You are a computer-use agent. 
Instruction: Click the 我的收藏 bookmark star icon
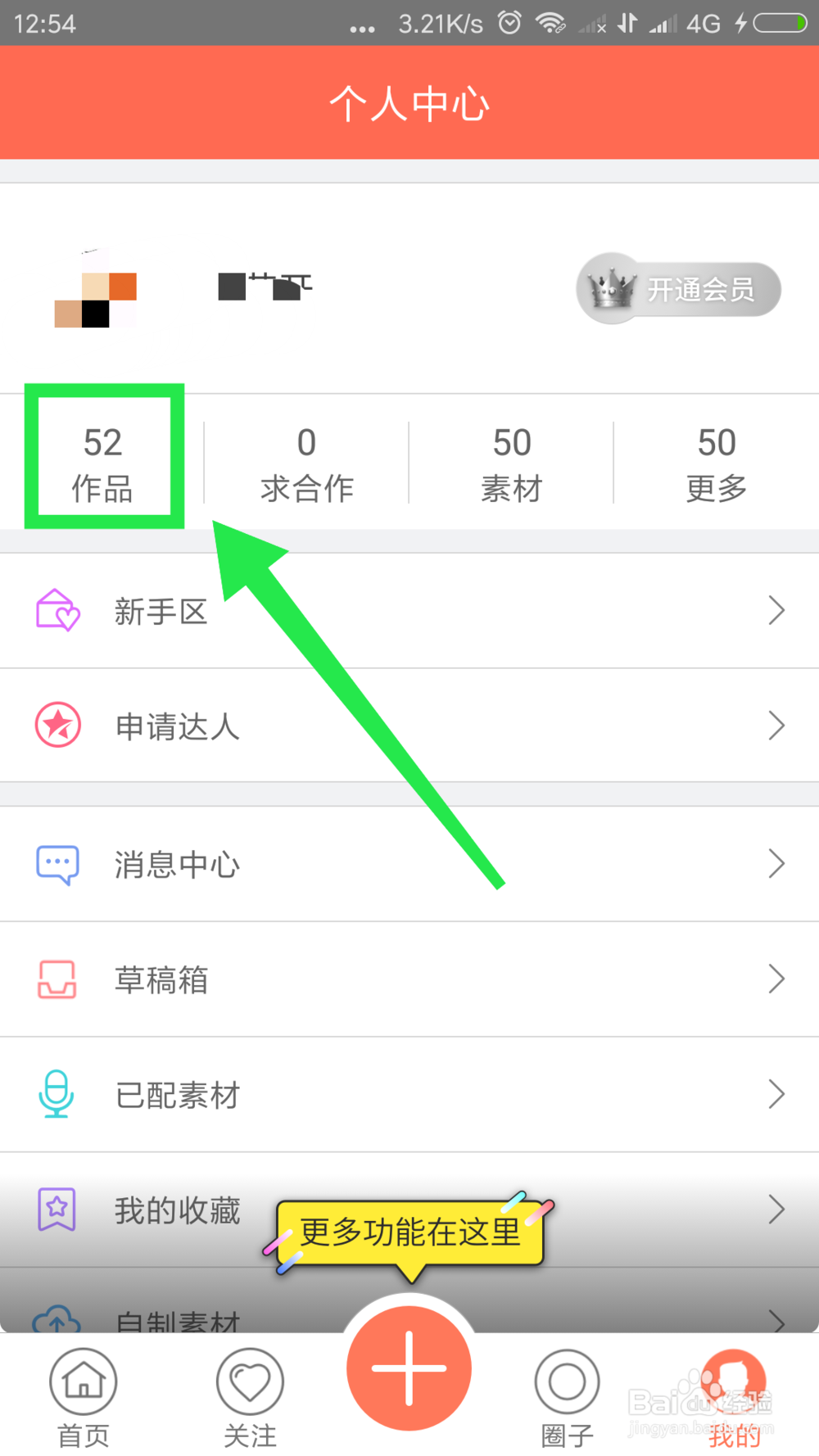(57, 1210)
